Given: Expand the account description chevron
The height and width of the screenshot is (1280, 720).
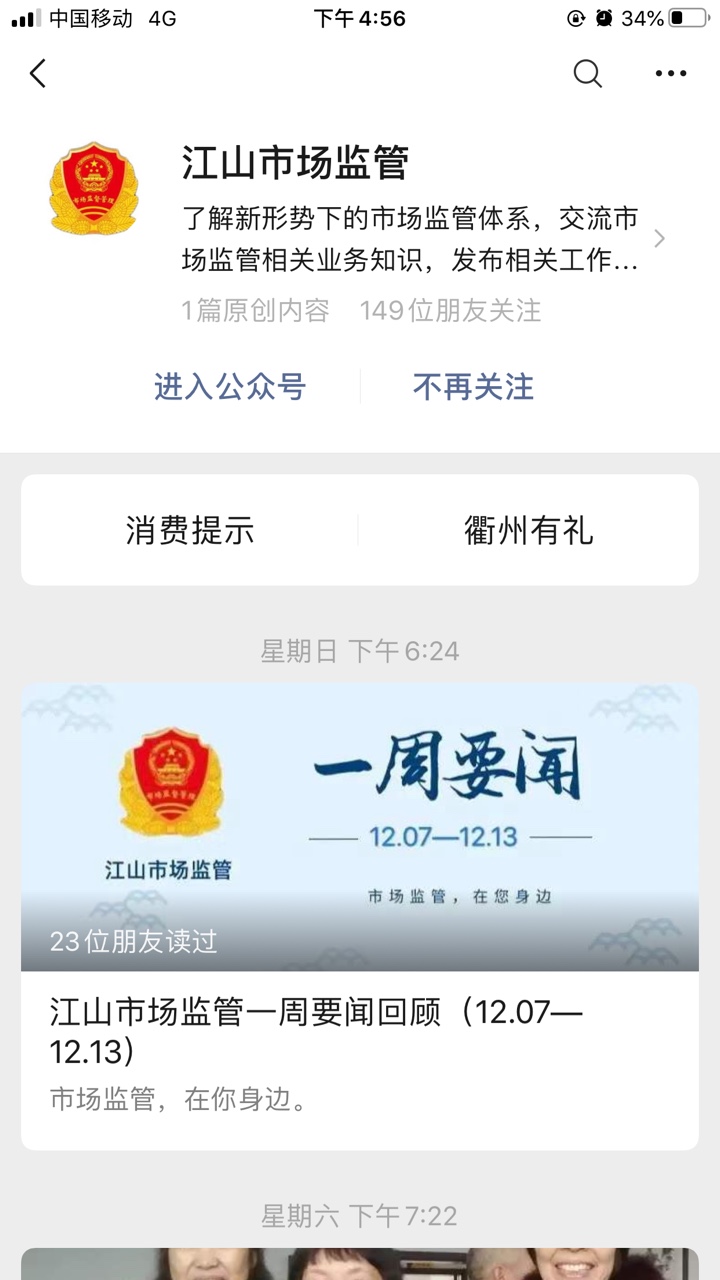Looking at the screenshot, I should 659,238.
